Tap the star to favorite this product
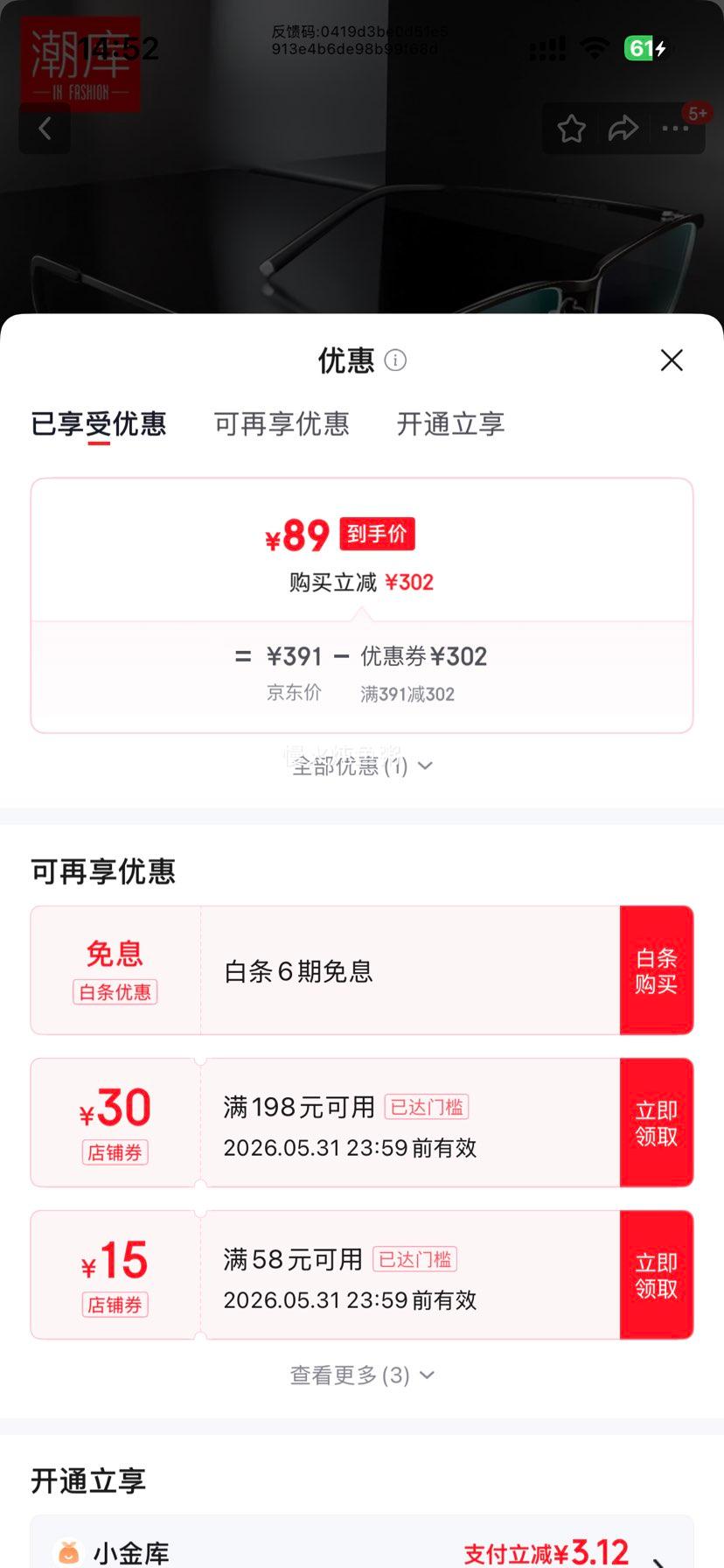The height and width of the screenshot is (1568, 724). point(571,128)
